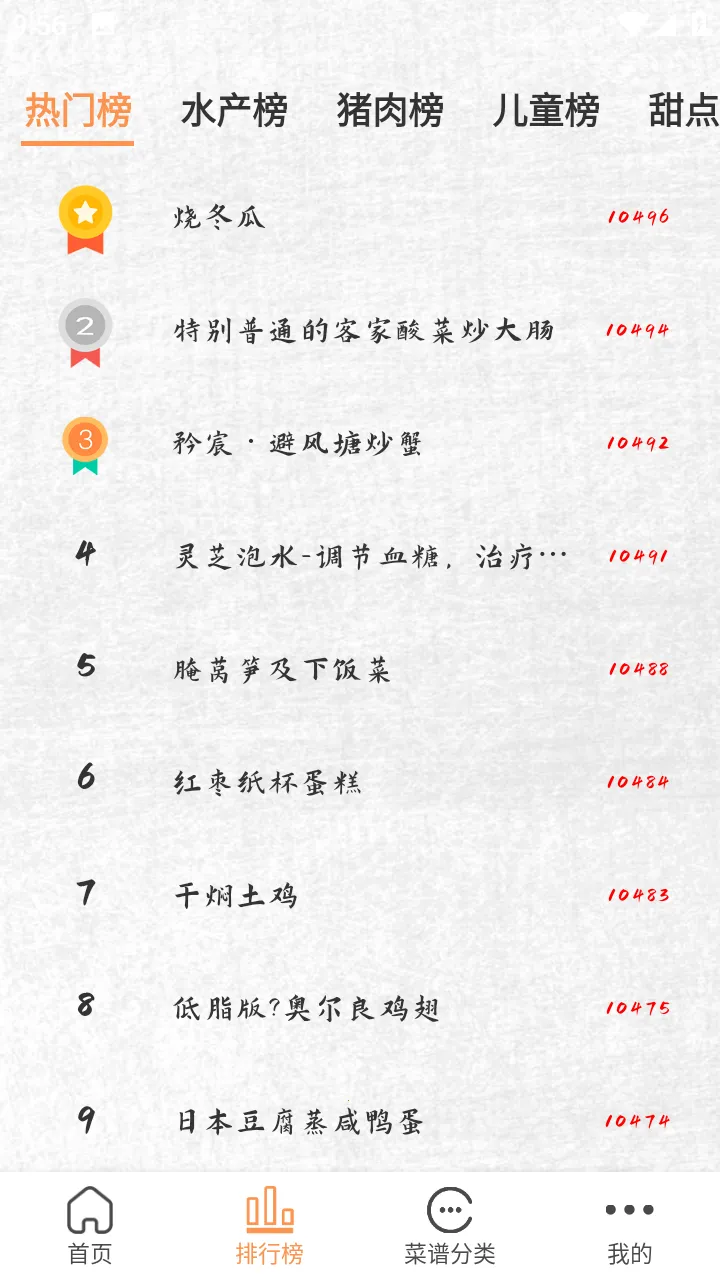Screen dimensions: 720x1280
Task: Switch to the 水产榜 tab
Action: (234, 111)
